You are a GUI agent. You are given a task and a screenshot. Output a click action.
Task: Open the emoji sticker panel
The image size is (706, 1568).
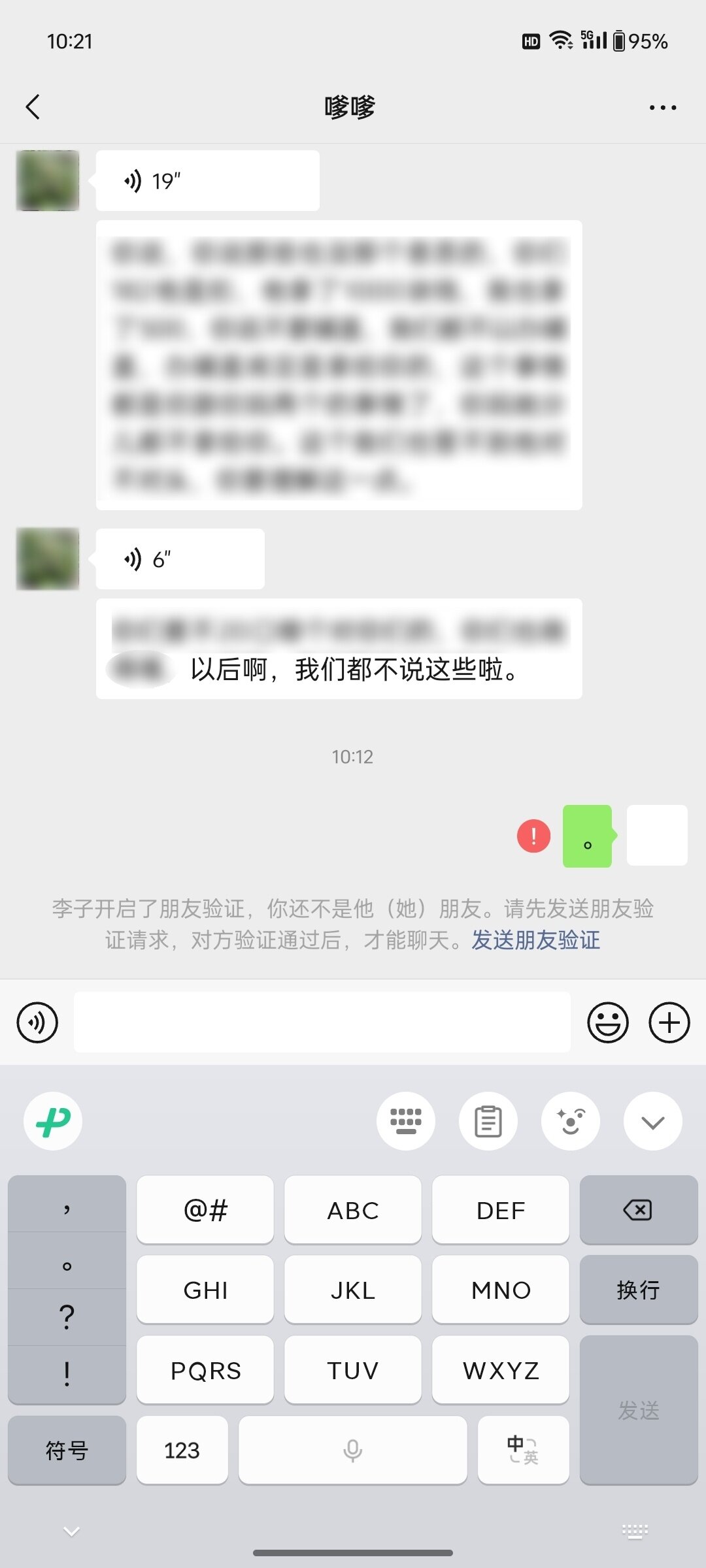(x=607, y=1022)
